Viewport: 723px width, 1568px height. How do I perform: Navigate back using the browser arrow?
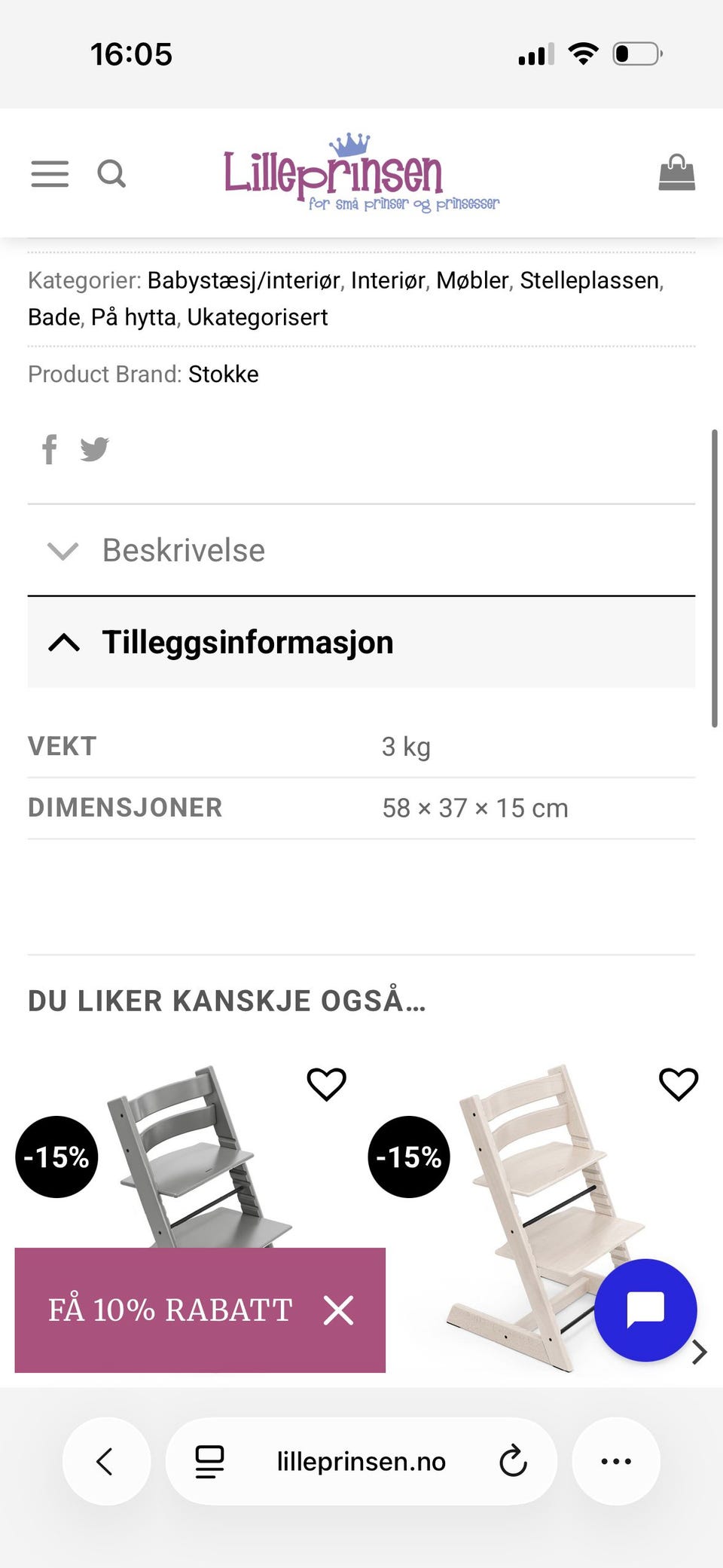point(105,1460)
